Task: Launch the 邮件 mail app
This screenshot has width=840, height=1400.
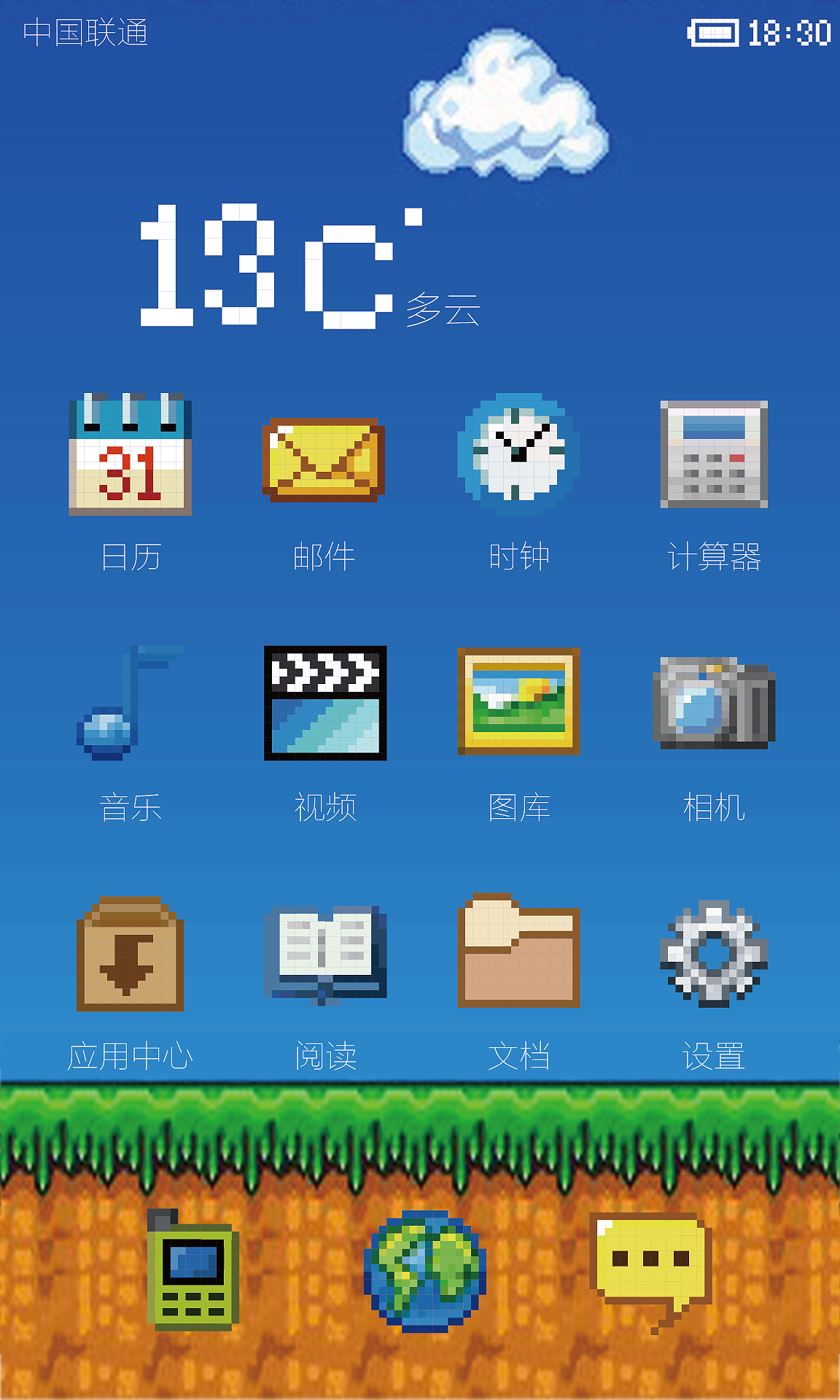Action: pos(323,461)
